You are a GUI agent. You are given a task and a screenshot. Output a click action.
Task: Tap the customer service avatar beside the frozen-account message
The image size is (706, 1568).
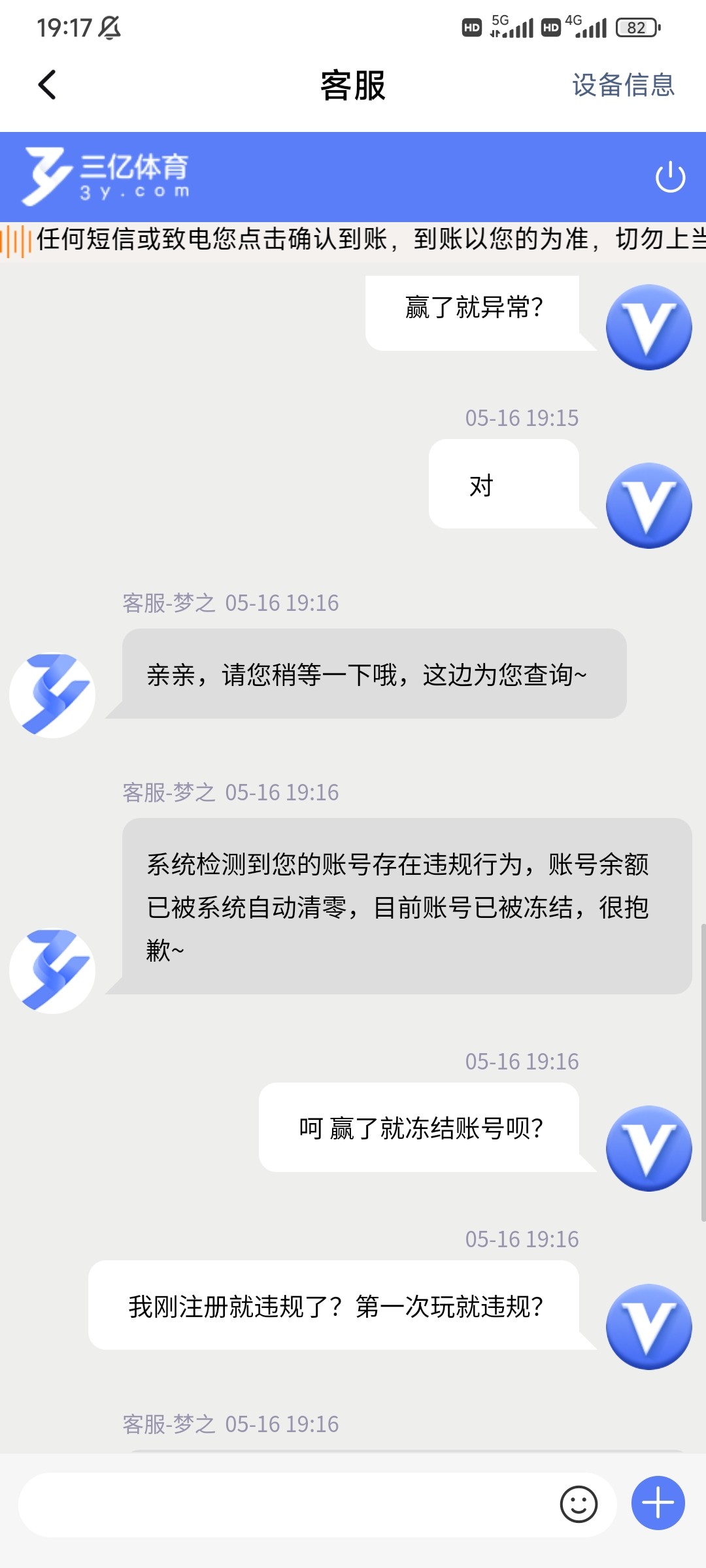pyautogui.click(x=52, y=969)
